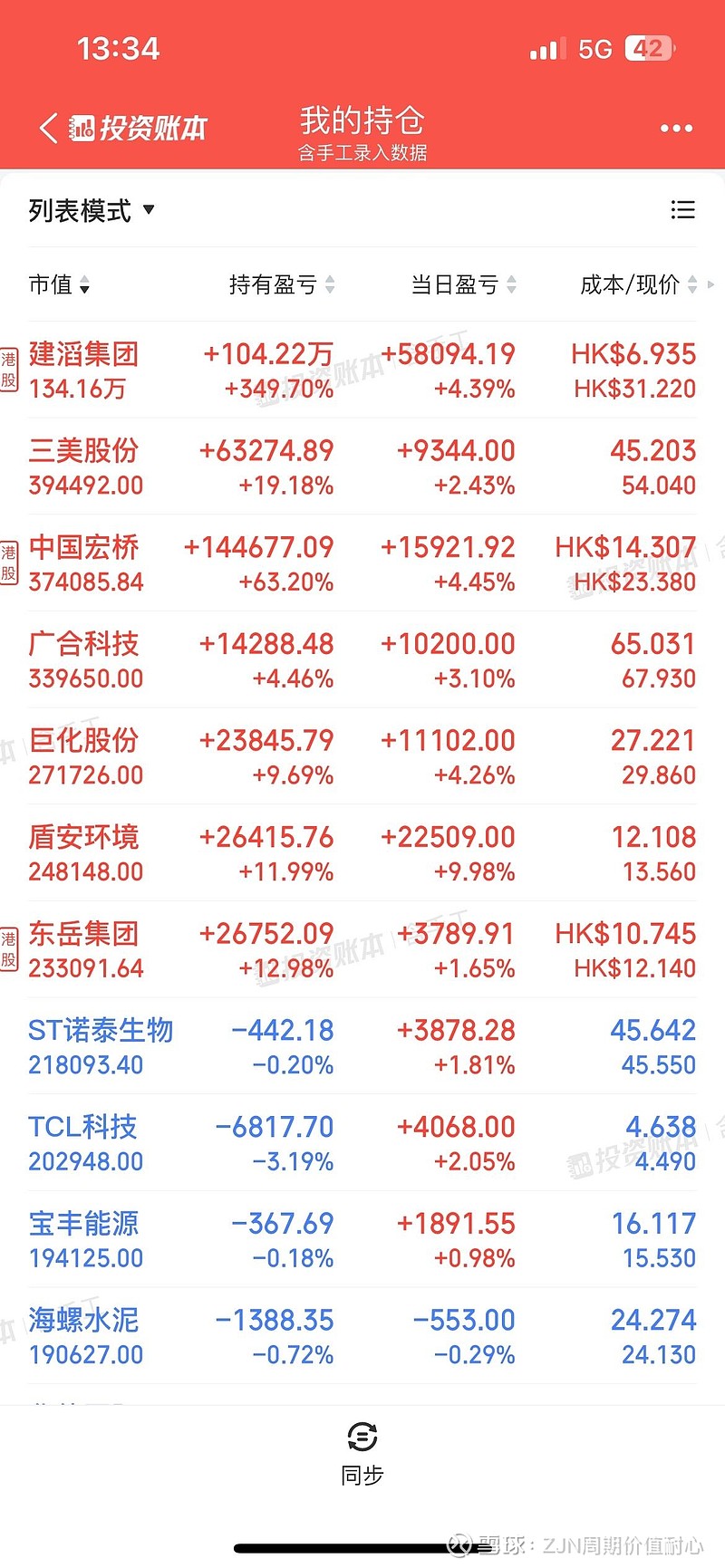Select 海螺水泥 holding

[x=362, y=1336]
